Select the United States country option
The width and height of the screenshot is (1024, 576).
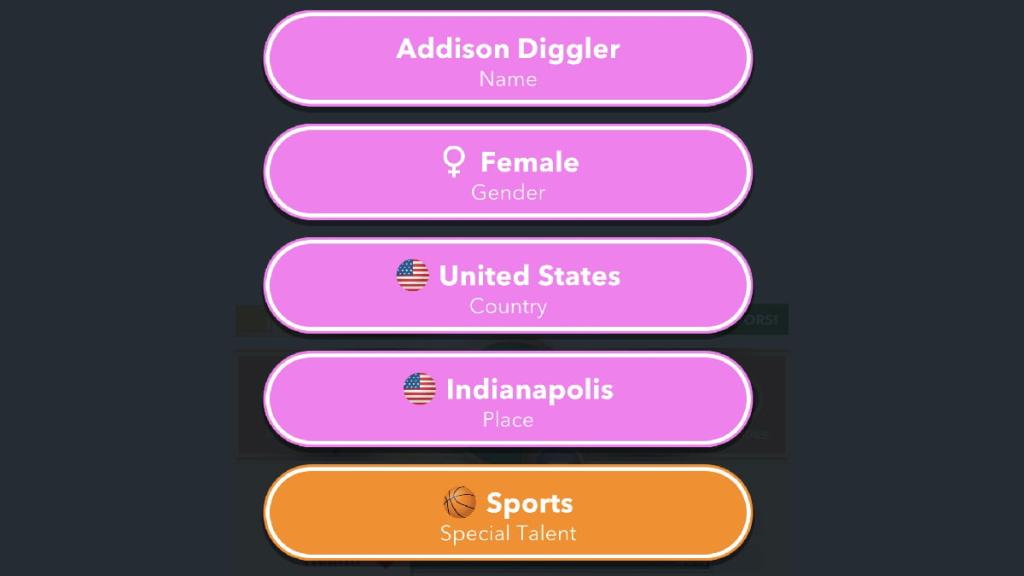click(508, 286)
